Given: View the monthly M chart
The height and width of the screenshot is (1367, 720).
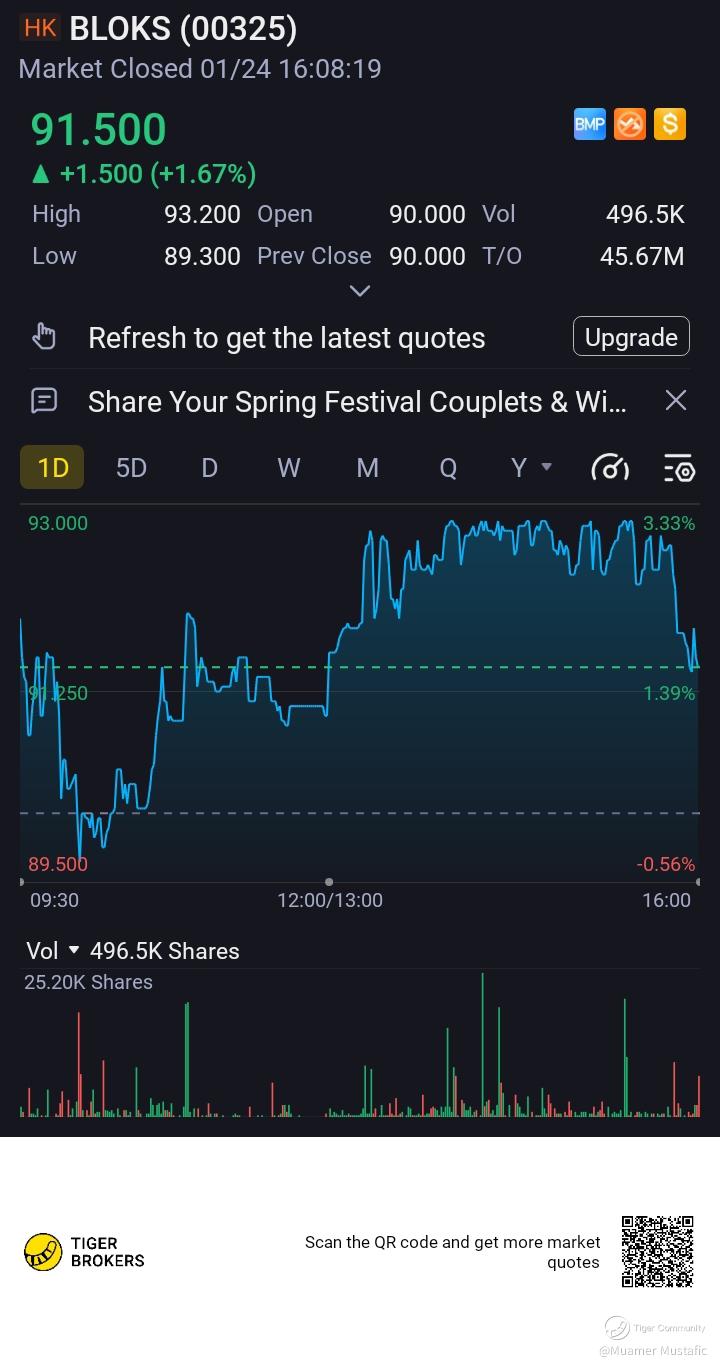Looking at the screenshot, I should pos(368,467).
